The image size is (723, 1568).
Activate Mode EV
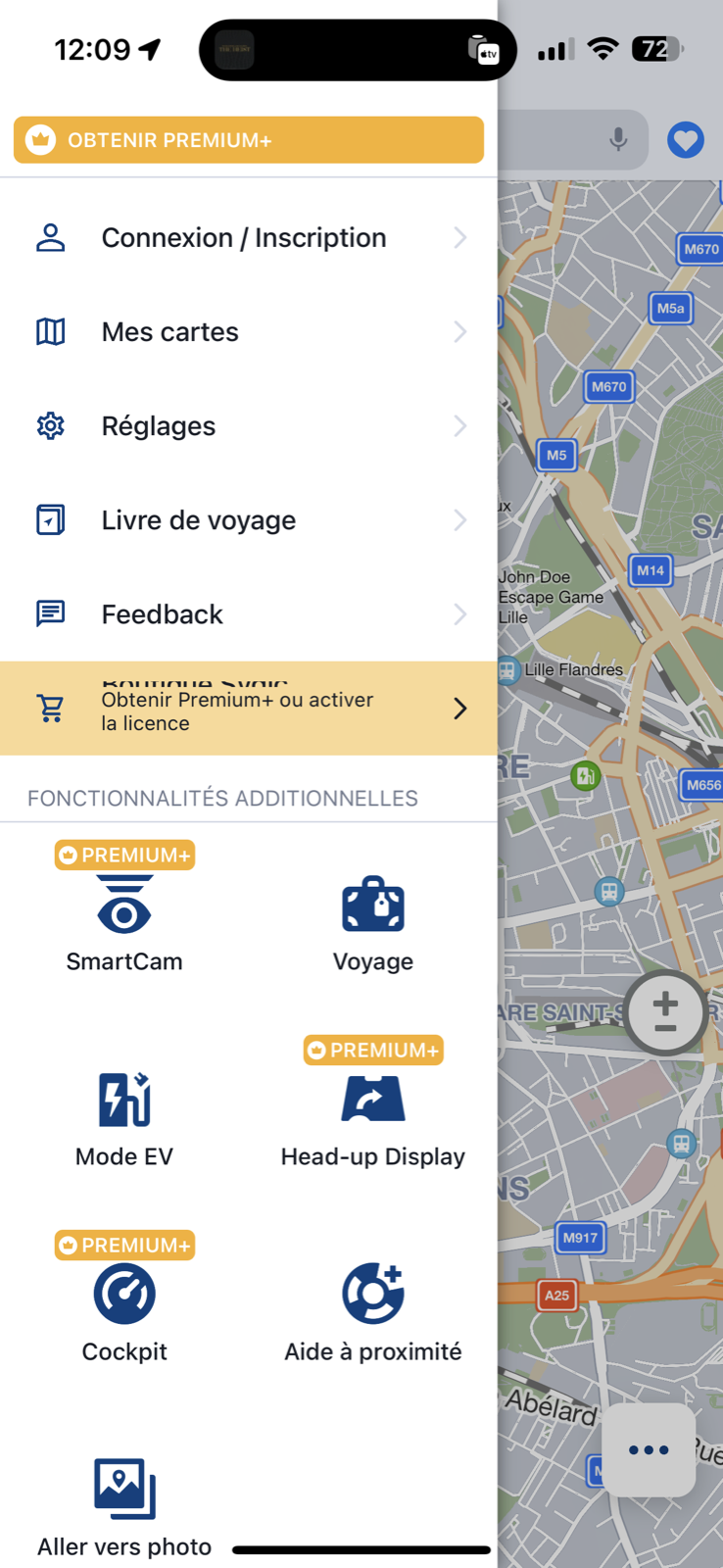(x=124, y=1101)
